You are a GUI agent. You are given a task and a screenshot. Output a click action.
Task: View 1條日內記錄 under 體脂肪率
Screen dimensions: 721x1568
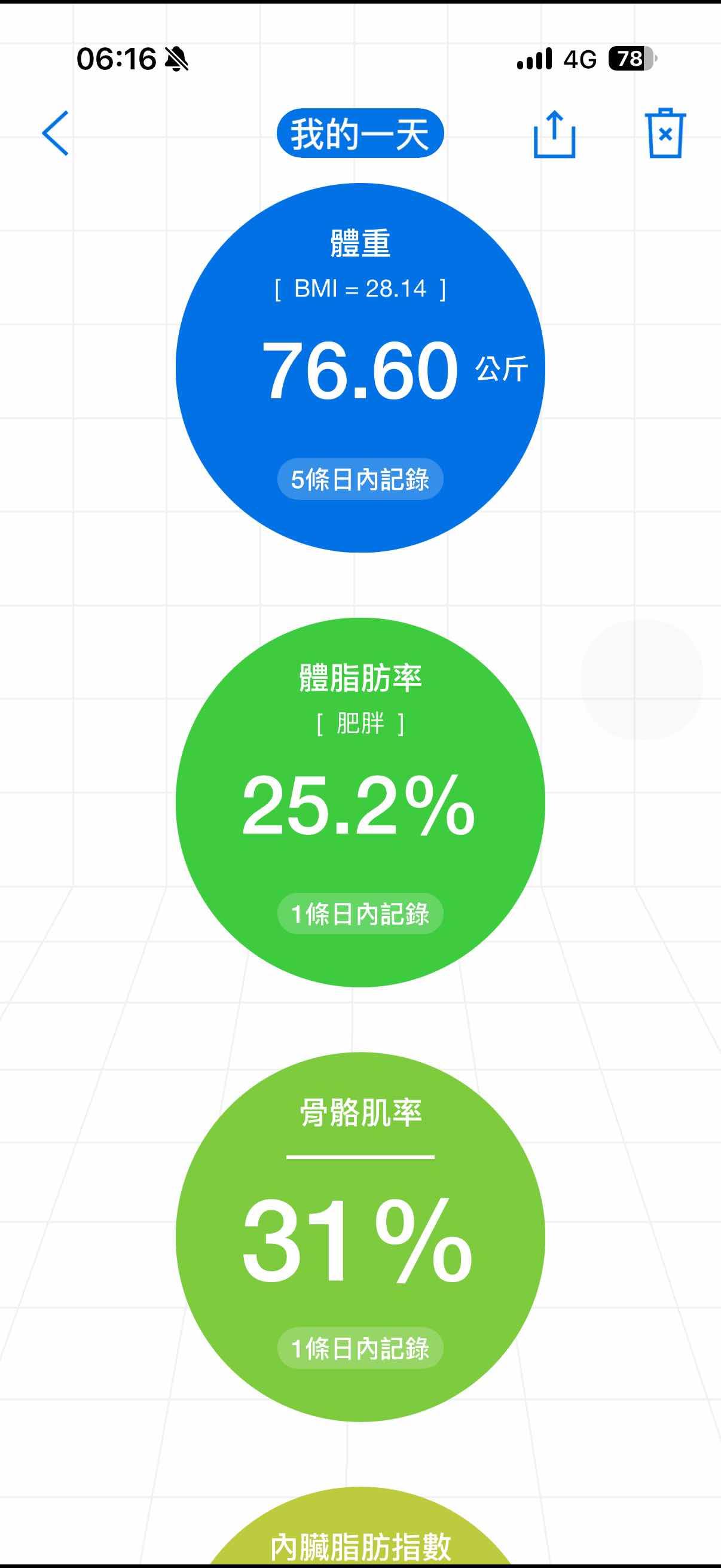point(360,914)
